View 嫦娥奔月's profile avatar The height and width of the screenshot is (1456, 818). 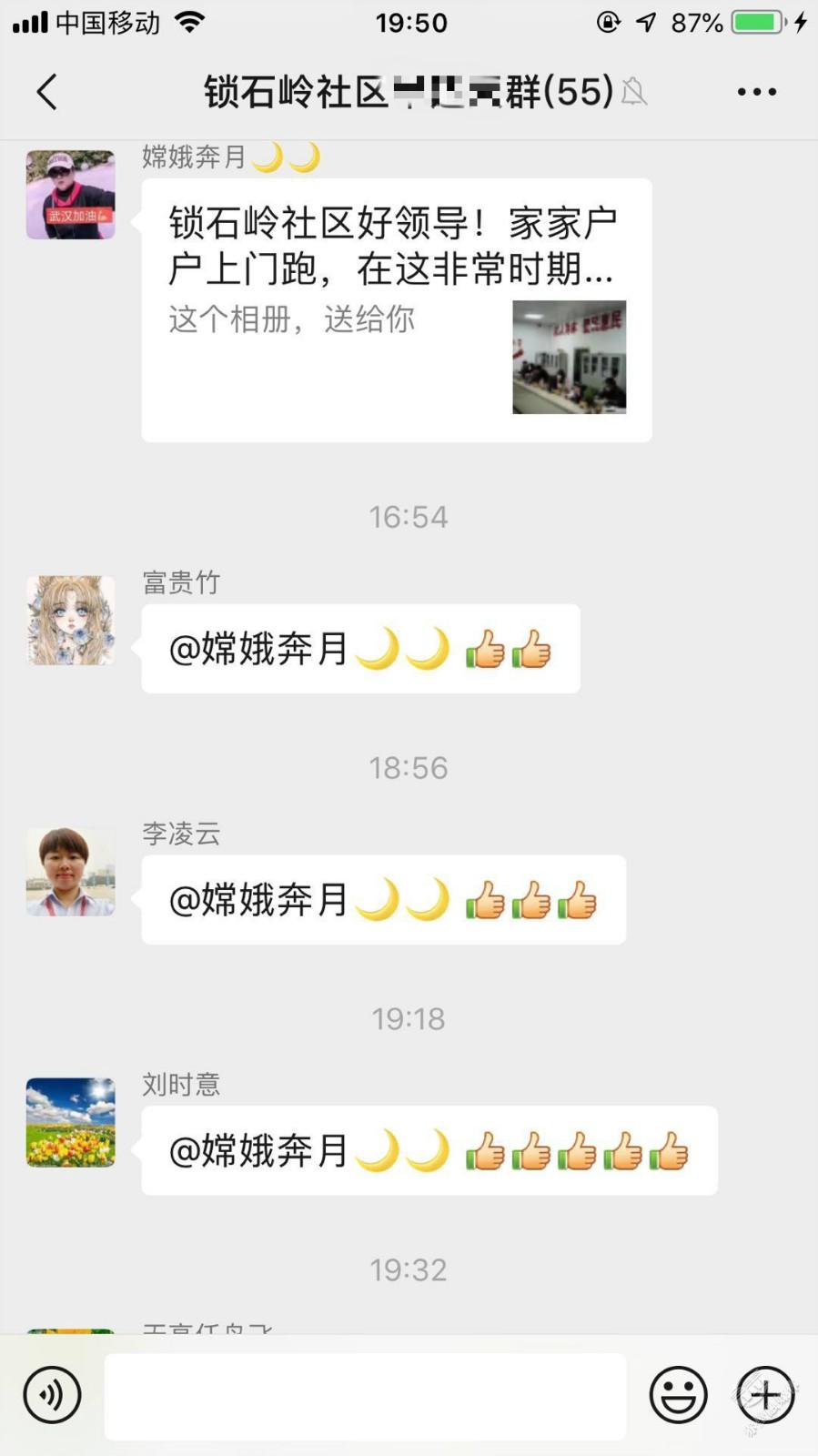71,195
